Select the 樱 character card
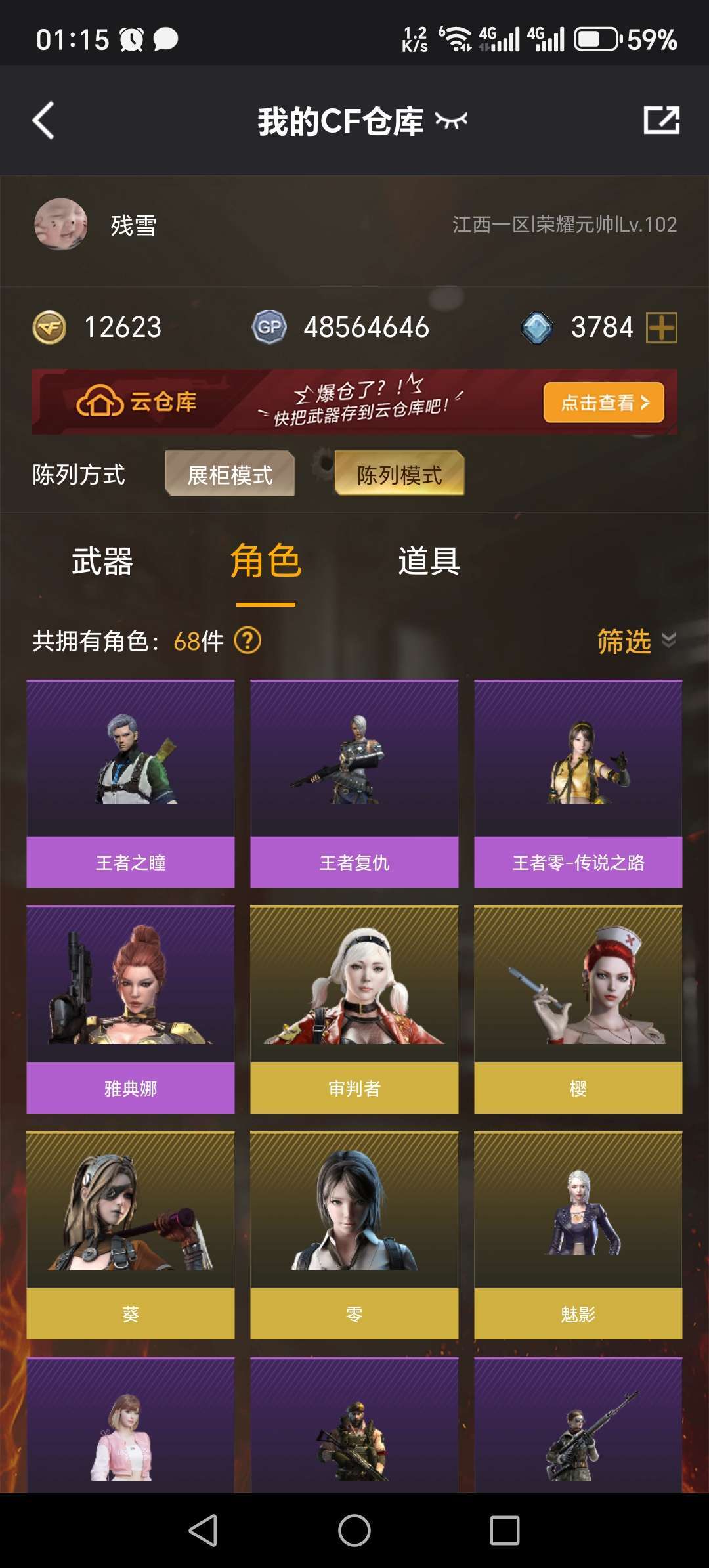 578,1010
